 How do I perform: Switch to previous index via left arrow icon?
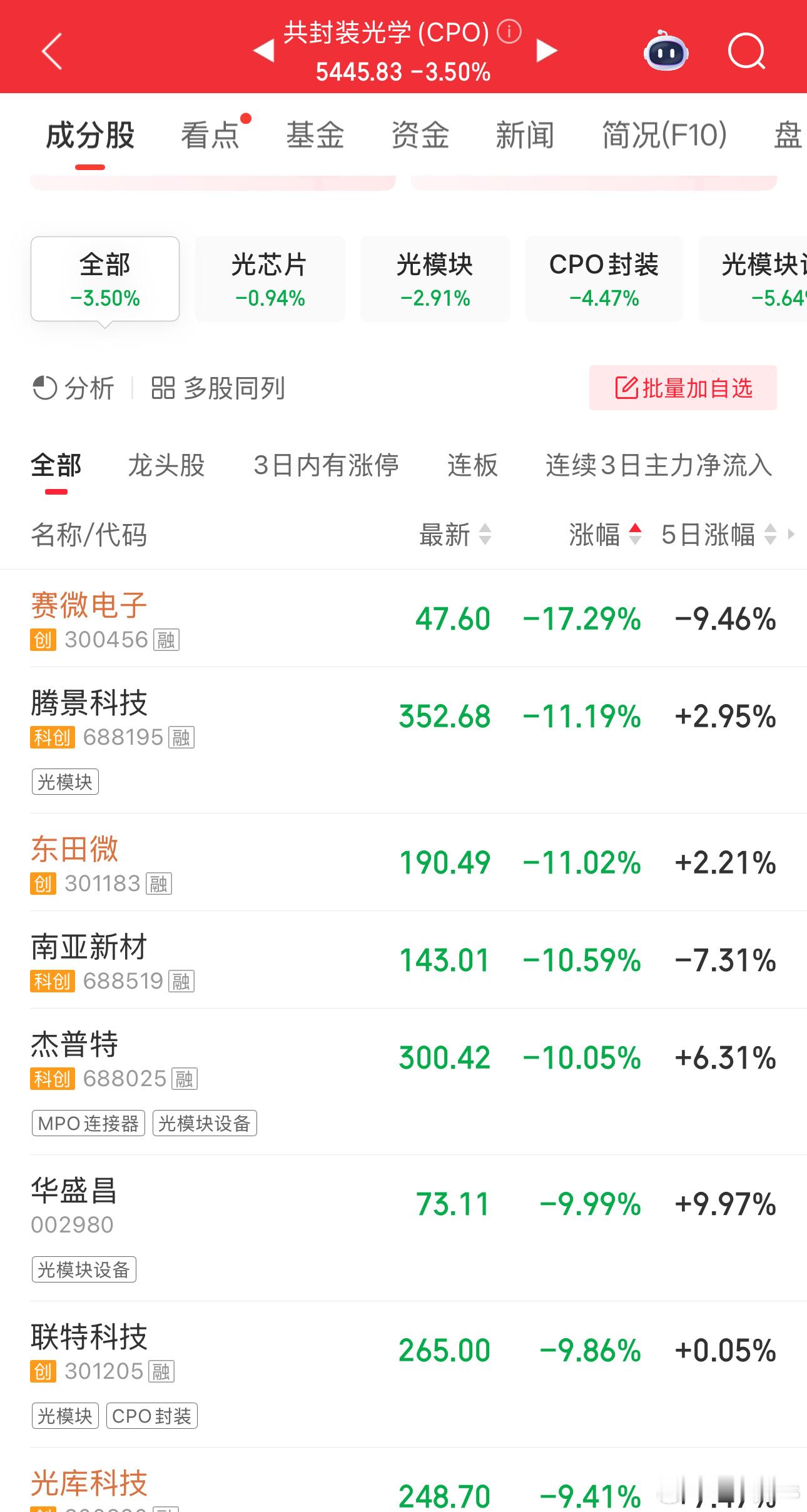[265, 50]
